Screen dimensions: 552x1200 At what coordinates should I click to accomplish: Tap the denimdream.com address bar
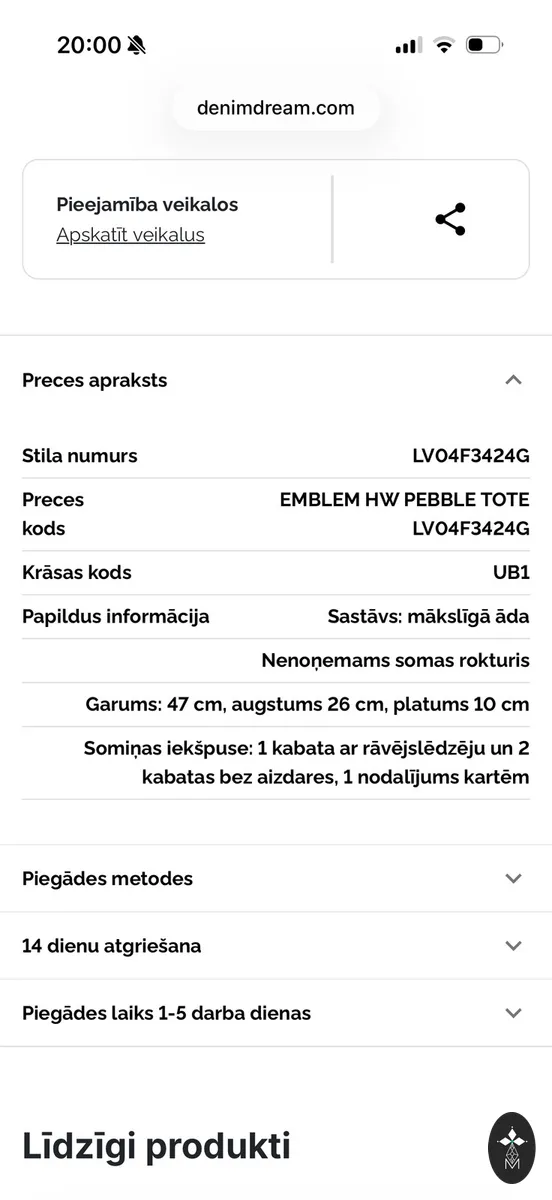(x=276, y=108)
